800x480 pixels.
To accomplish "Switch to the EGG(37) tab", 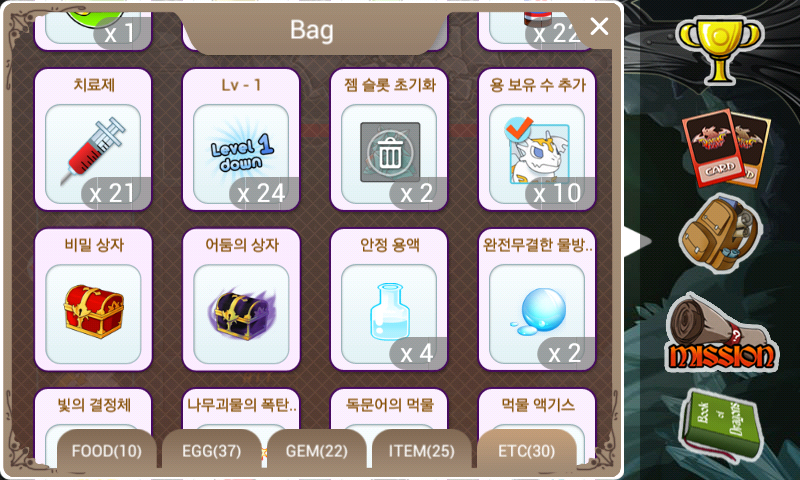I will (212, 450).
